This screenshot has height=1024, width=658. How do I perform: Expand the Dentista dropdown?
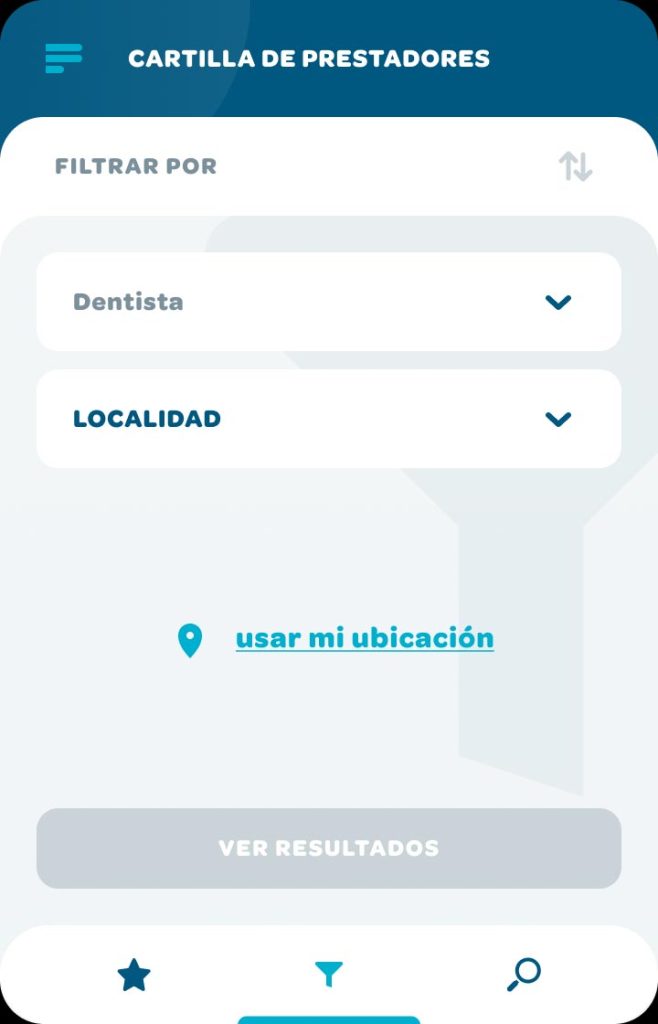[328, 302]
